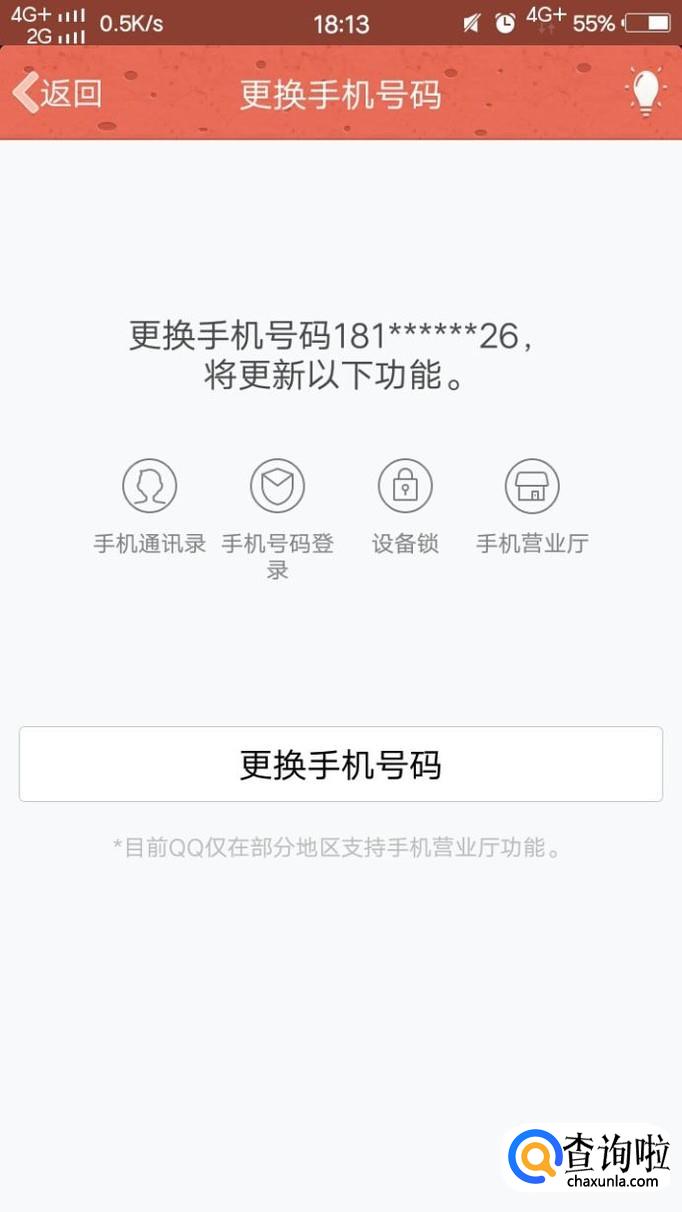
Task: Tap the 更换手机号码 button
Action: point(341,765)
